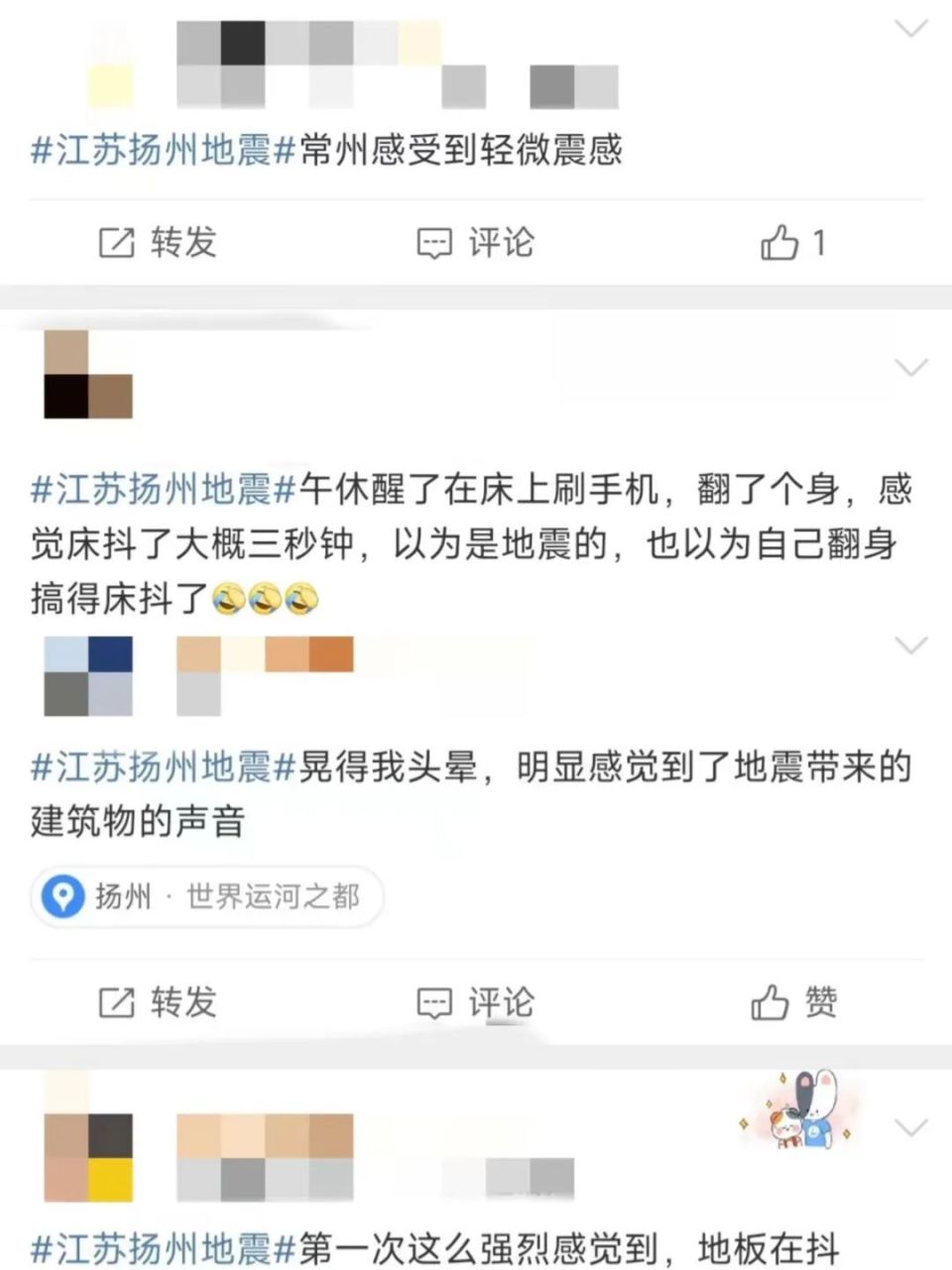The height and width of the screenshot is (1270, 952).
Task: Expand the options chevron on the dizzy Yangzhou post
Action: [911, 643]
